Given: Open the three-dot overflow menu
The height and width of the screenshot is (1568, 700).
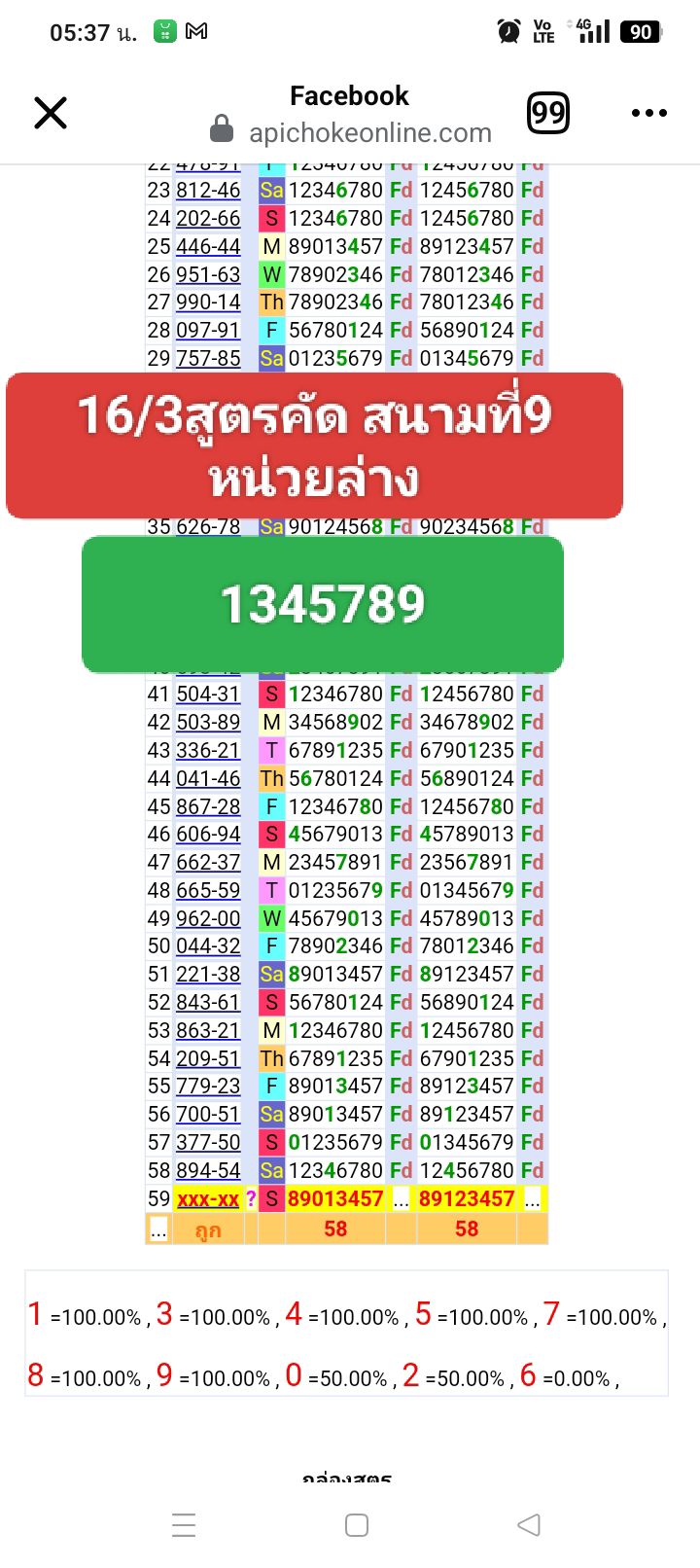Looking at the screenshot, I should (x=648, y=113).
